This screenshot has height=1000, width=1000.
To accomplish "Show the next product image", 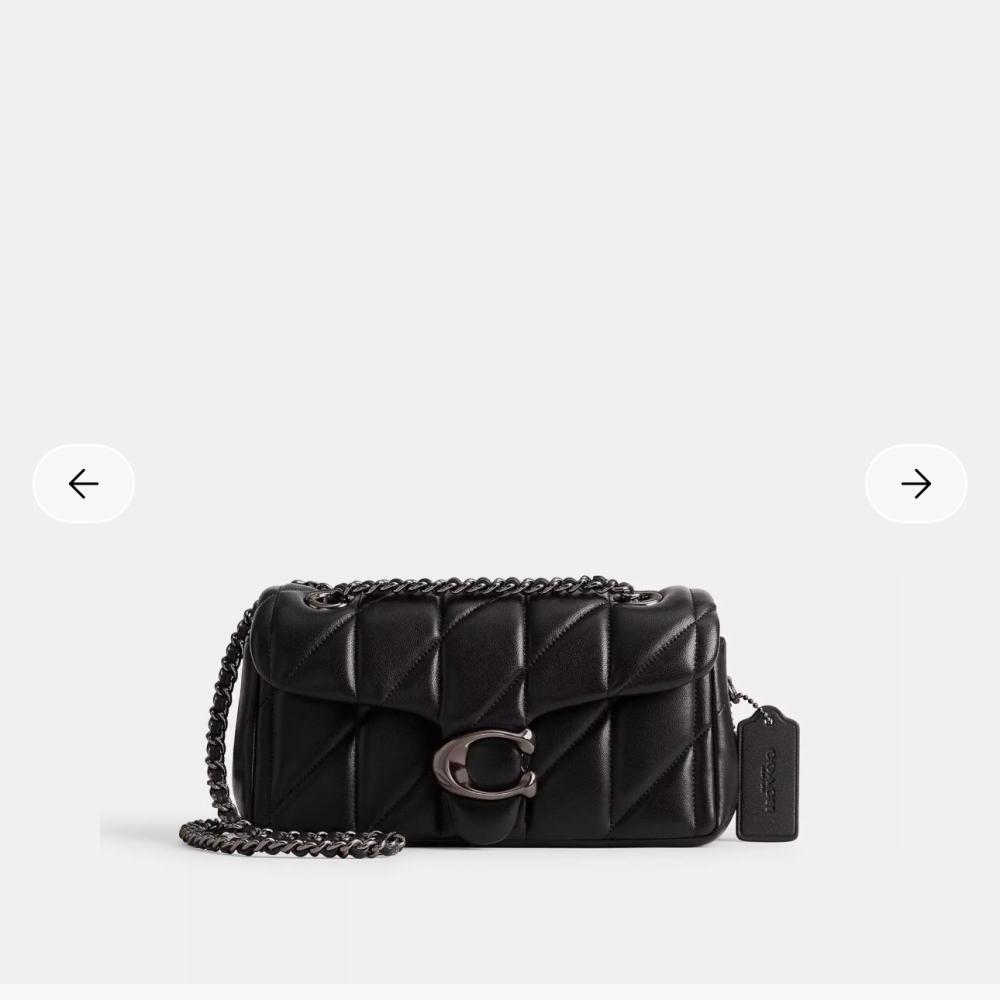I will pyautogui.click(x=915, y=484).
